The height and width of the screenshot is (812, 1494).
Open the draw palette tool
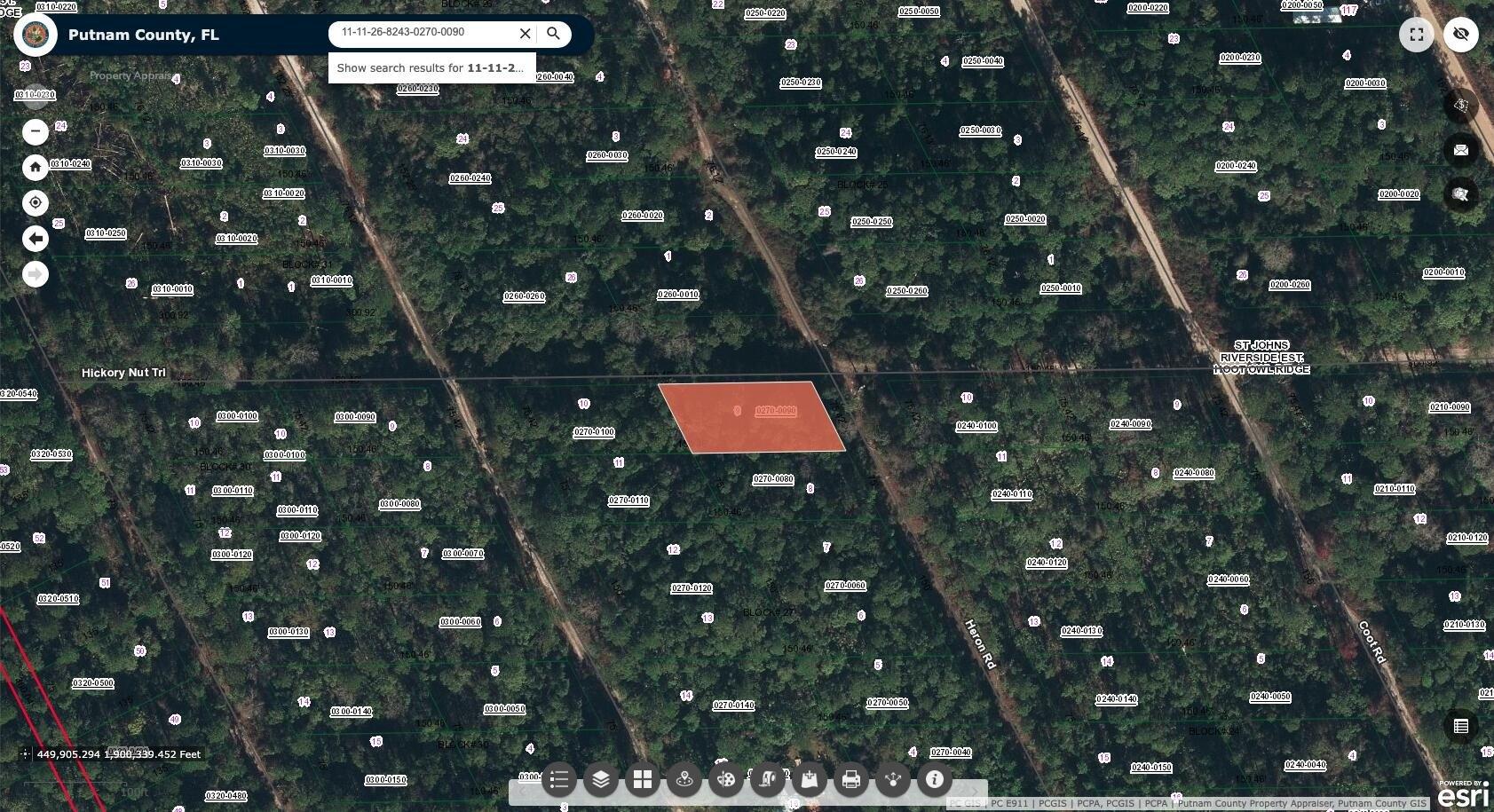click(x=726, y=780)
